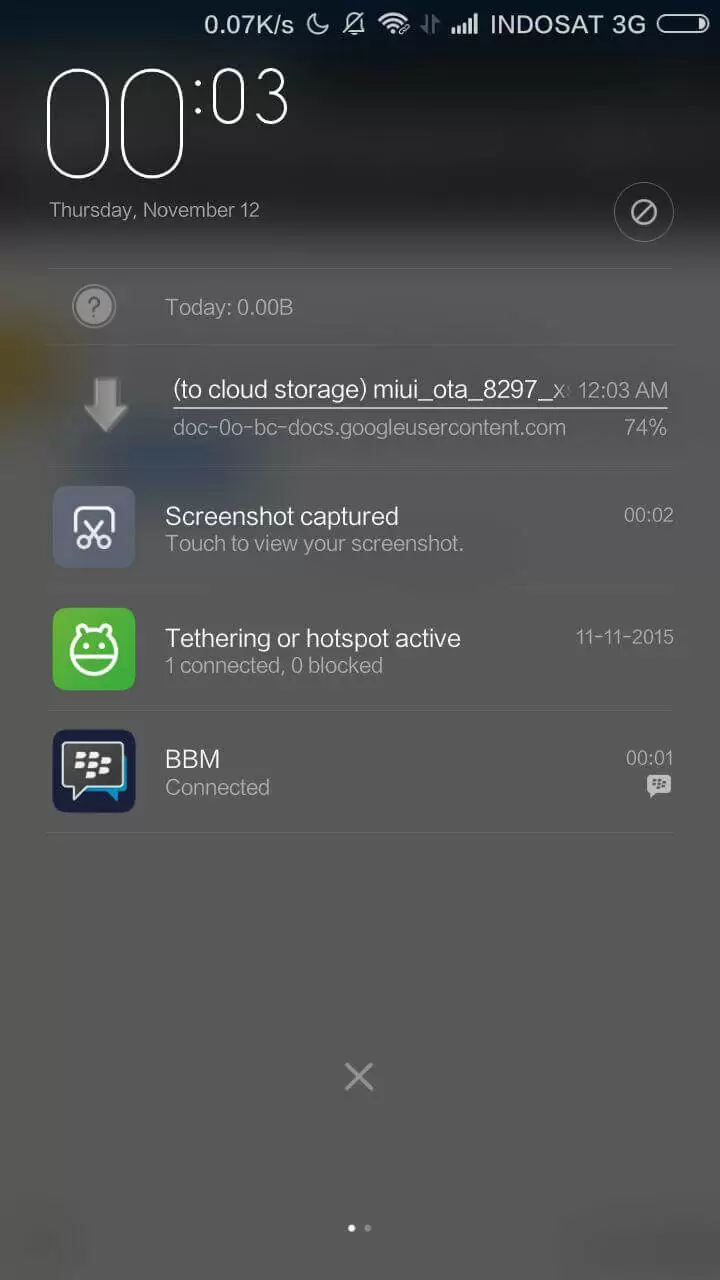Screen dimensions: 720x1280
Task: Open the Screenshot captured notification
Action: 360,528
